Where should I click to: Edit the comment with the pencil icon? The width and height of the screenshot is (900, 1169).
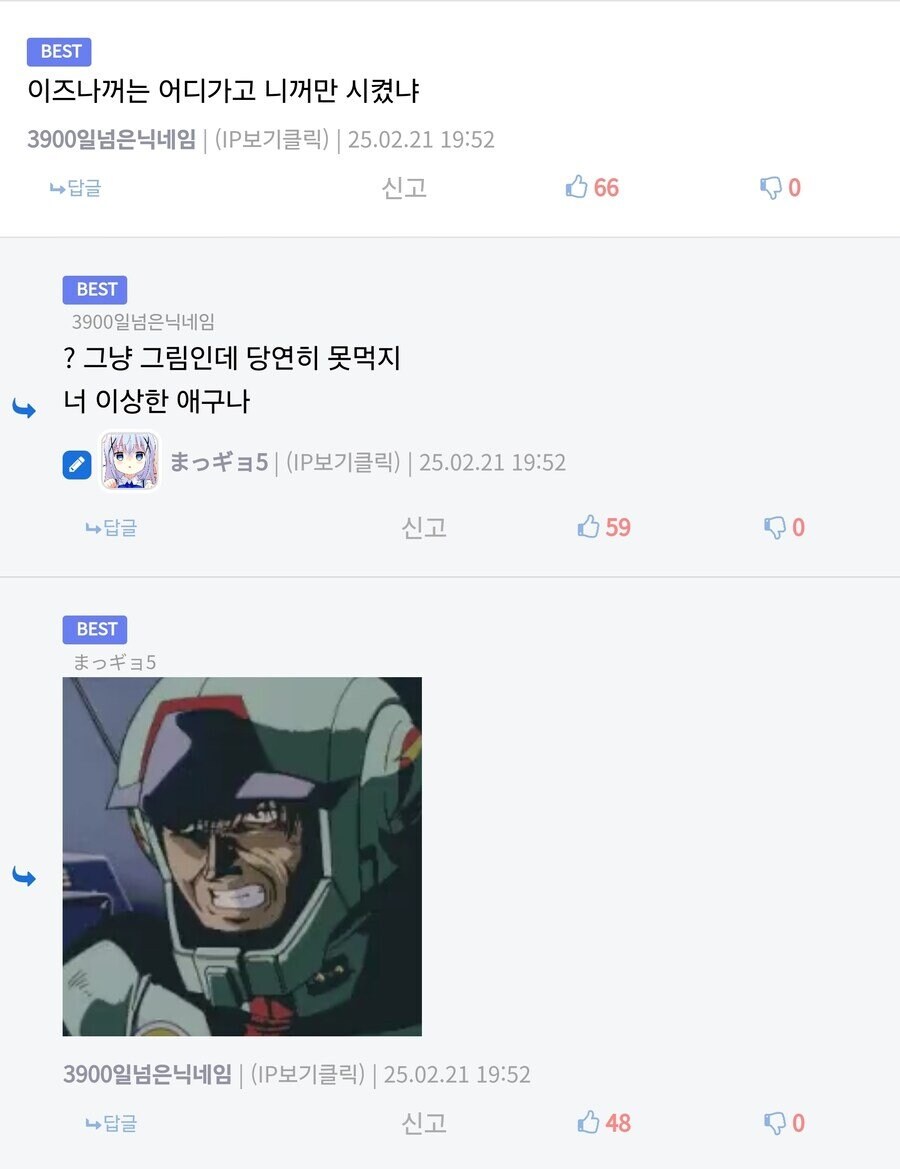click(77, 464)
